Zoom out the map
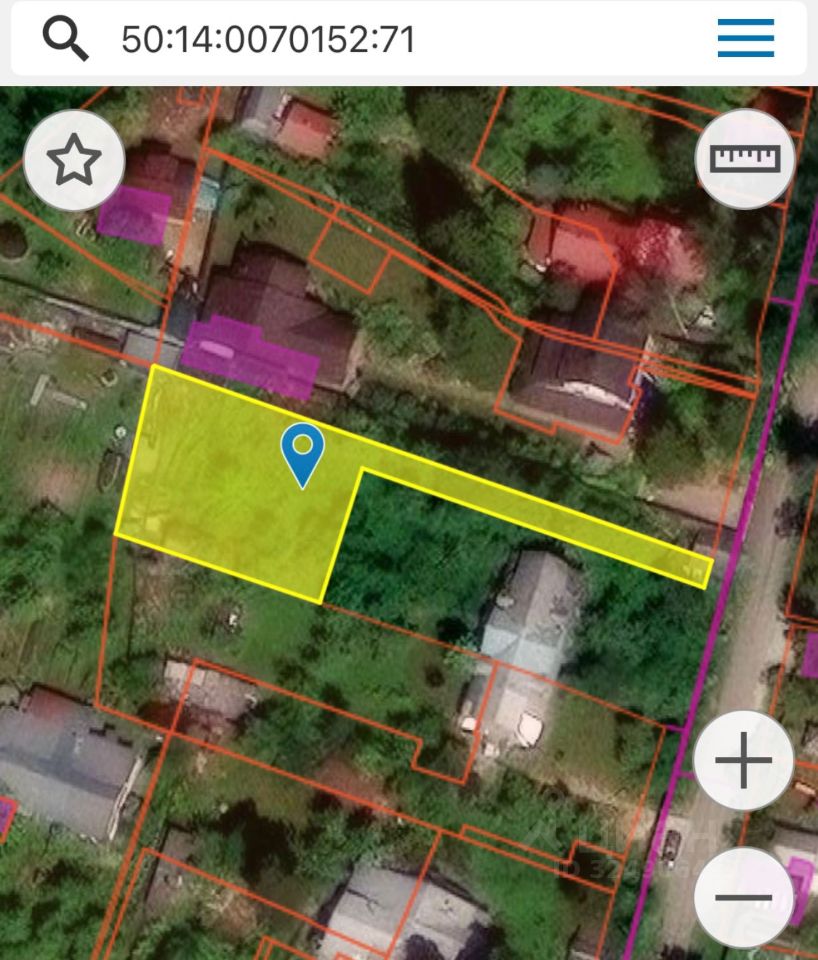The image size is (818, 960). click(744, 896)
